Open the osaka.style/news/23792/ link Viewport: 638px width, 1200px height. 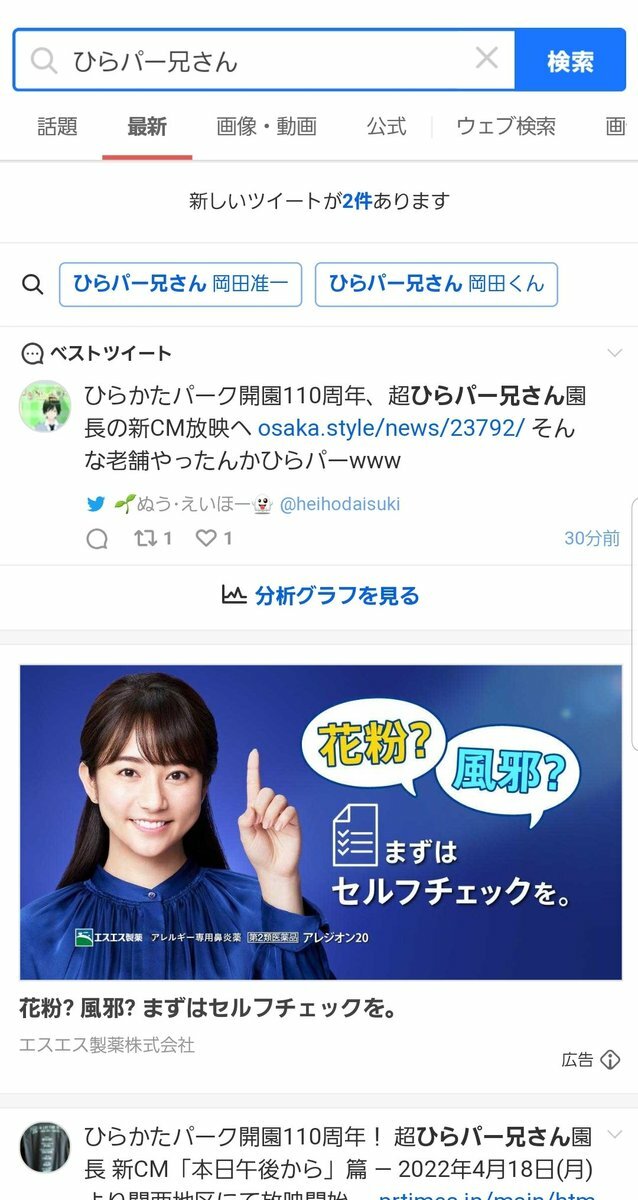tap(391, 428)
